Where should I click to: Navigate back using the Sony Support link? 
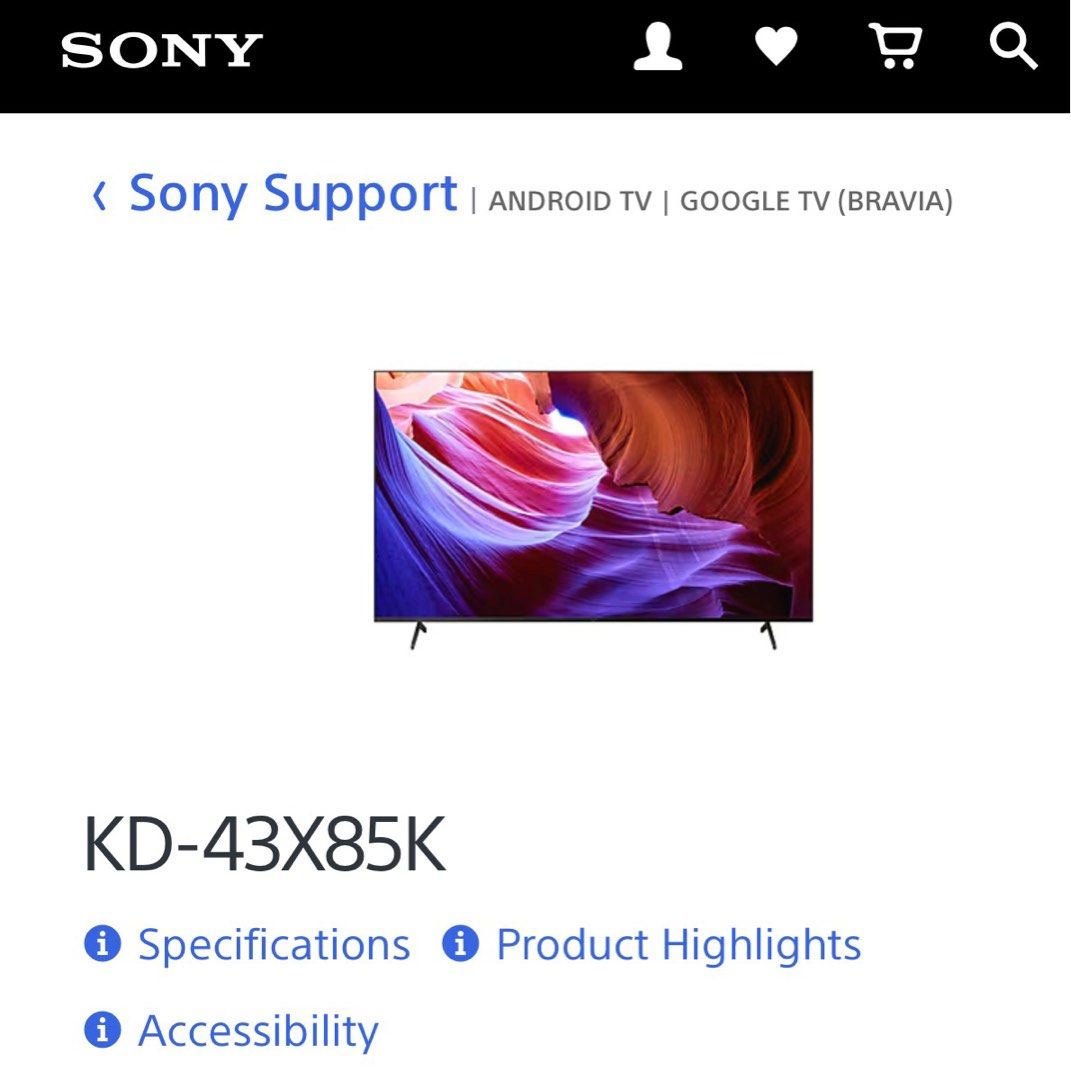(293, 194)
